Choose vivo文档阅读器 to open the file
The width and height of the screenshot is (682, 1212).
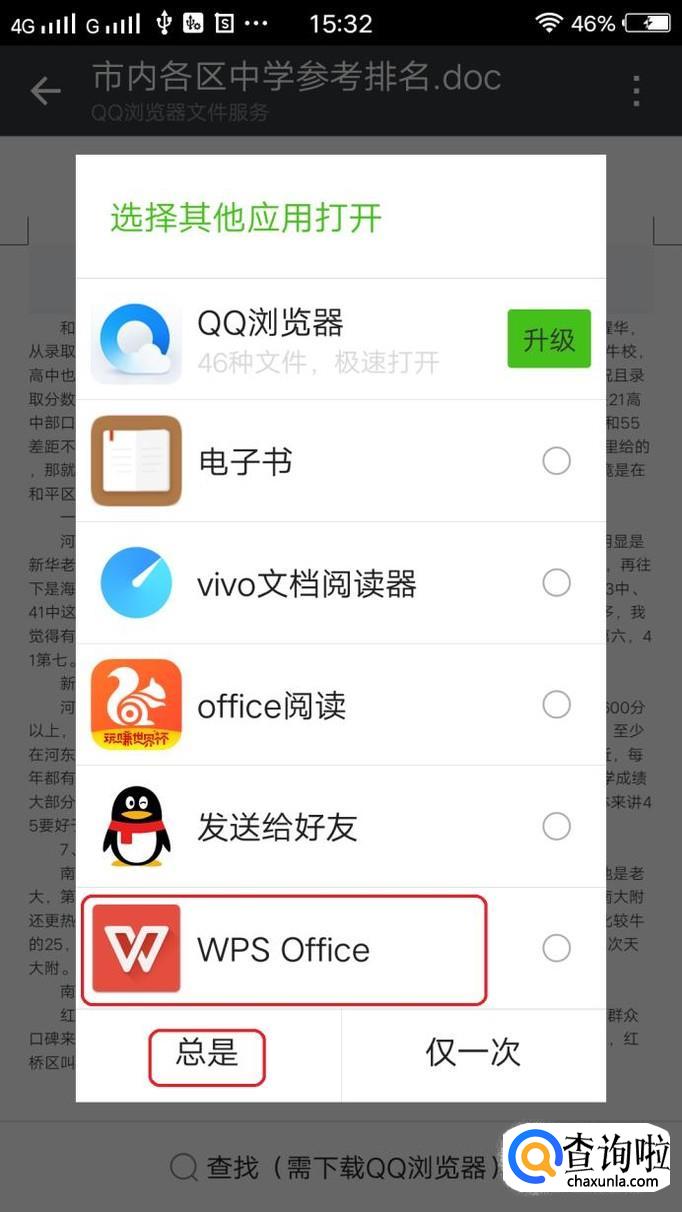tap(556, 583)
